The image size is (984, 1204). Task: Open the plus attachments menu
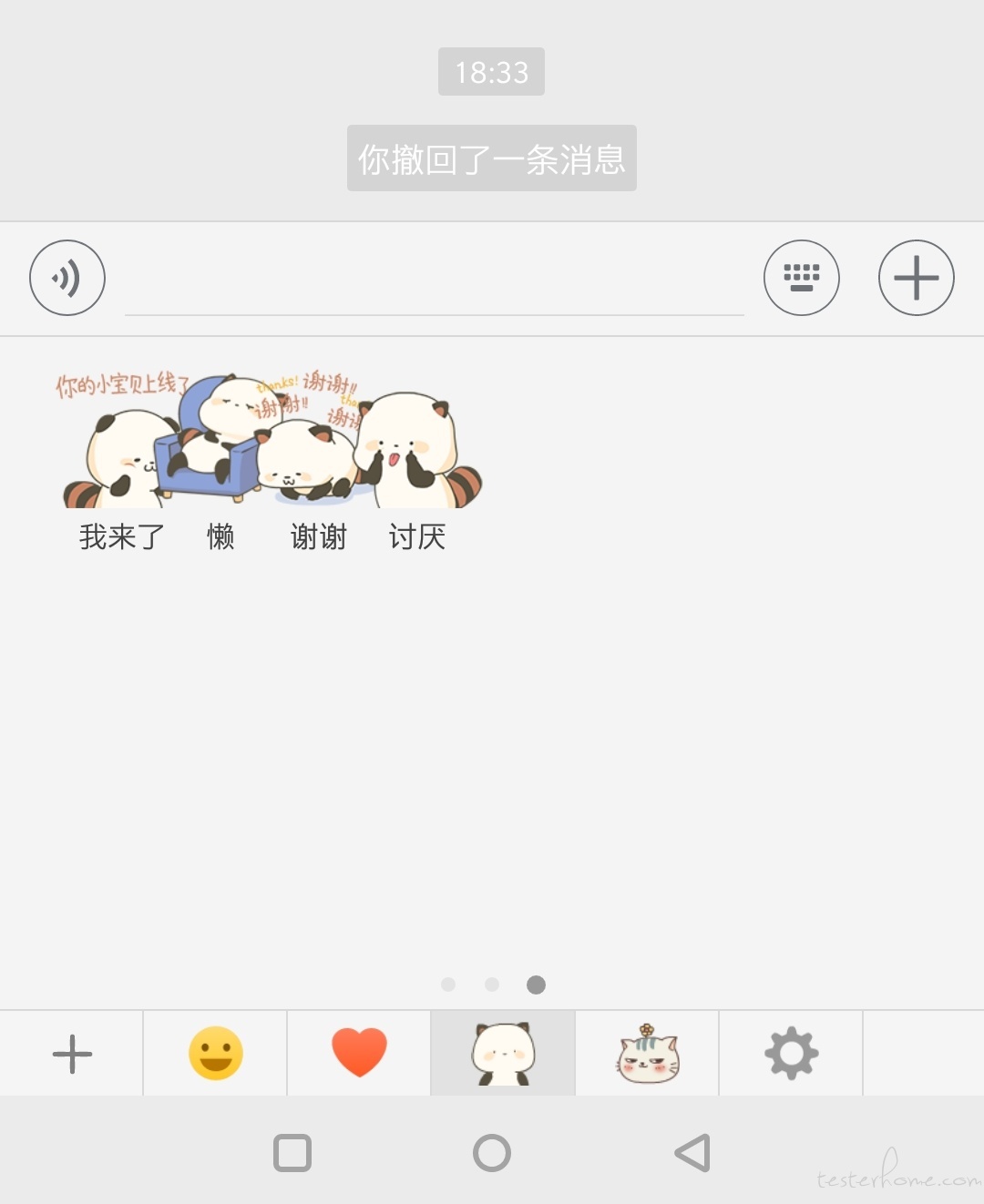pyautogui.click(x=916, y=278)
